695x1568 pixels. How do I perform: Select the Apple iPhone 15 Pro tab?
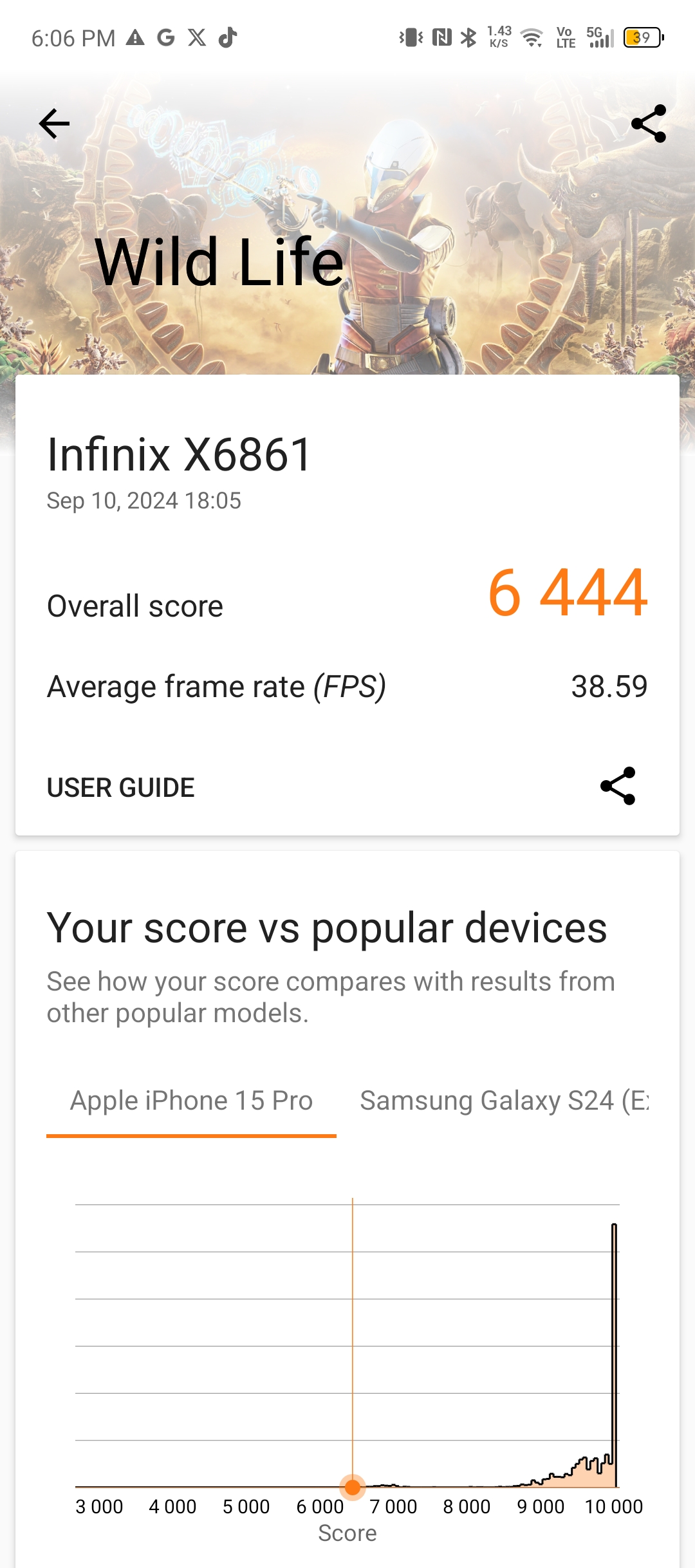(x=191, y=1101)
